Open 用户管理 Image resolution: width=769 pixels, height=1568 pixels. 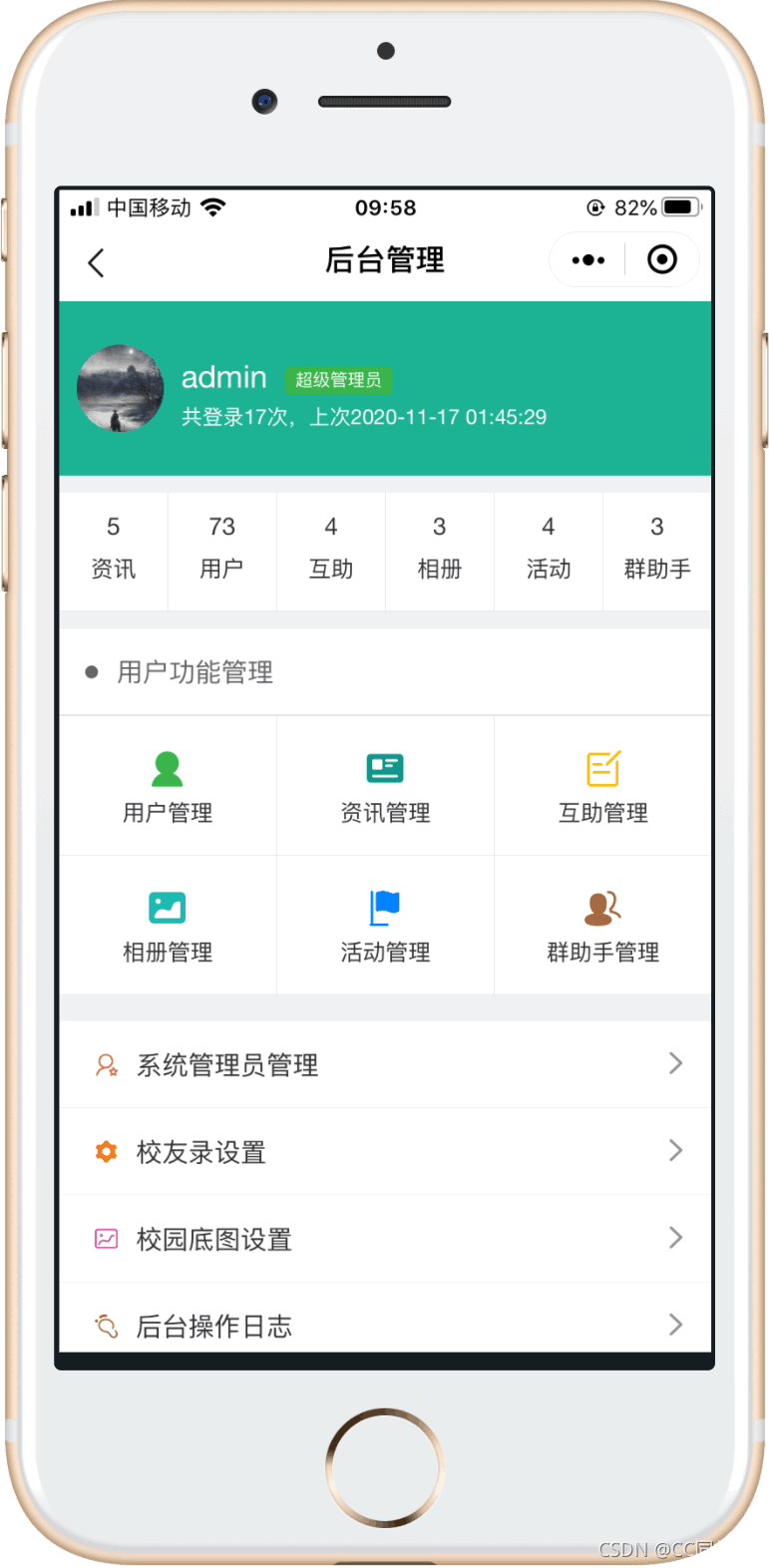point(168,787)
